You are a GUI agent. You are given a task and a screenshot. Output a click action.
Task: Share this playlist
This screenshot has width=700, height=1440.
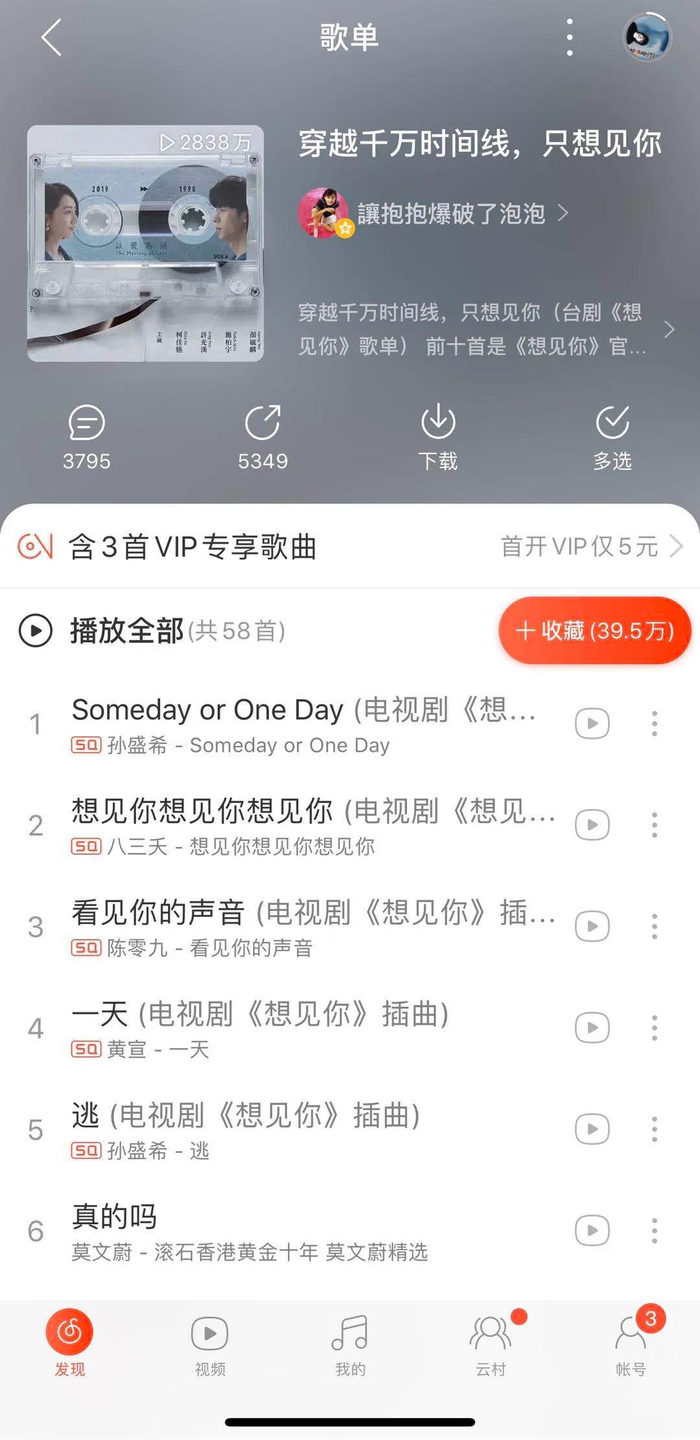[262, 437]
